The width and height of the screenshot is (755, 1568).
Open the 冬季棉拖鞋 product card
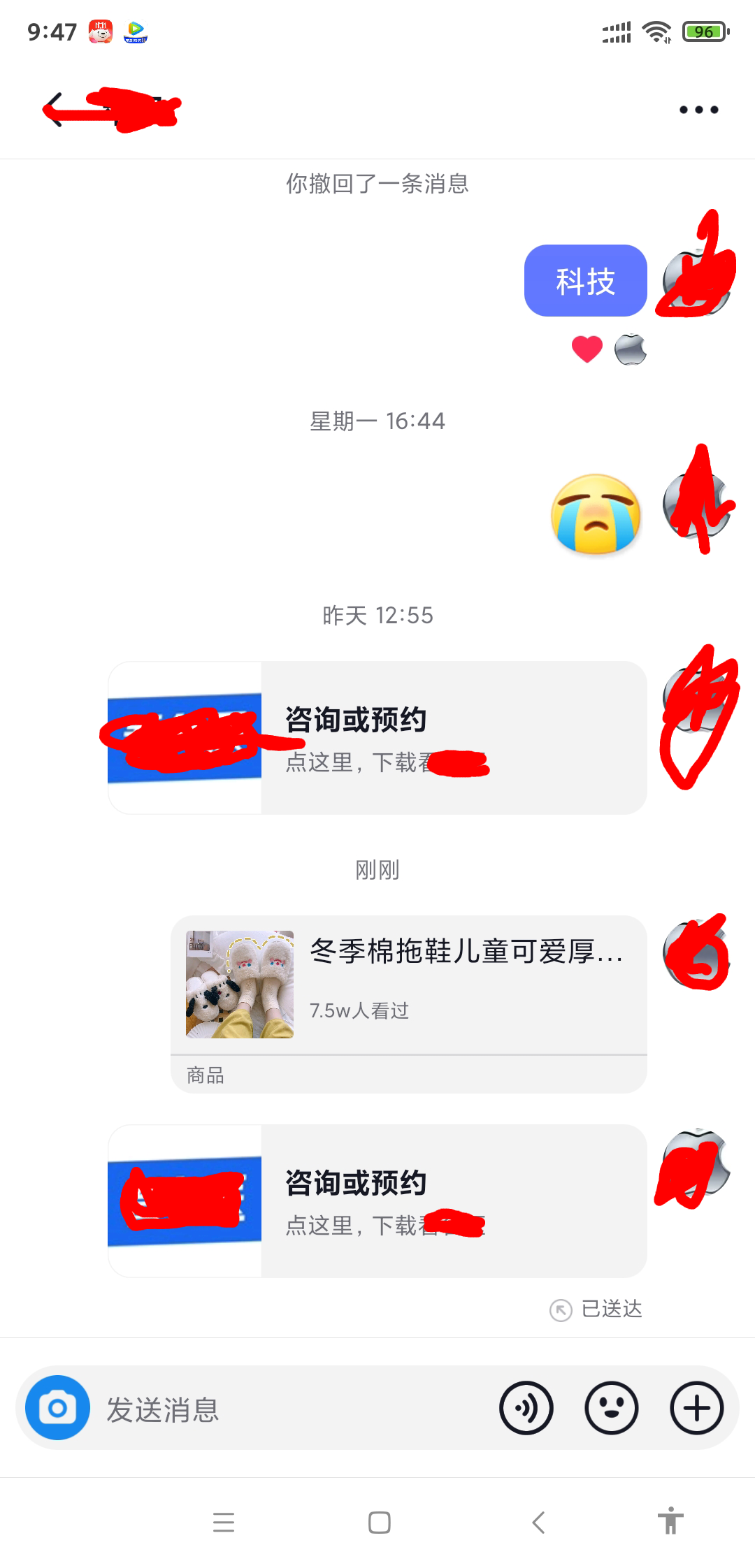[x=409, y=985]
